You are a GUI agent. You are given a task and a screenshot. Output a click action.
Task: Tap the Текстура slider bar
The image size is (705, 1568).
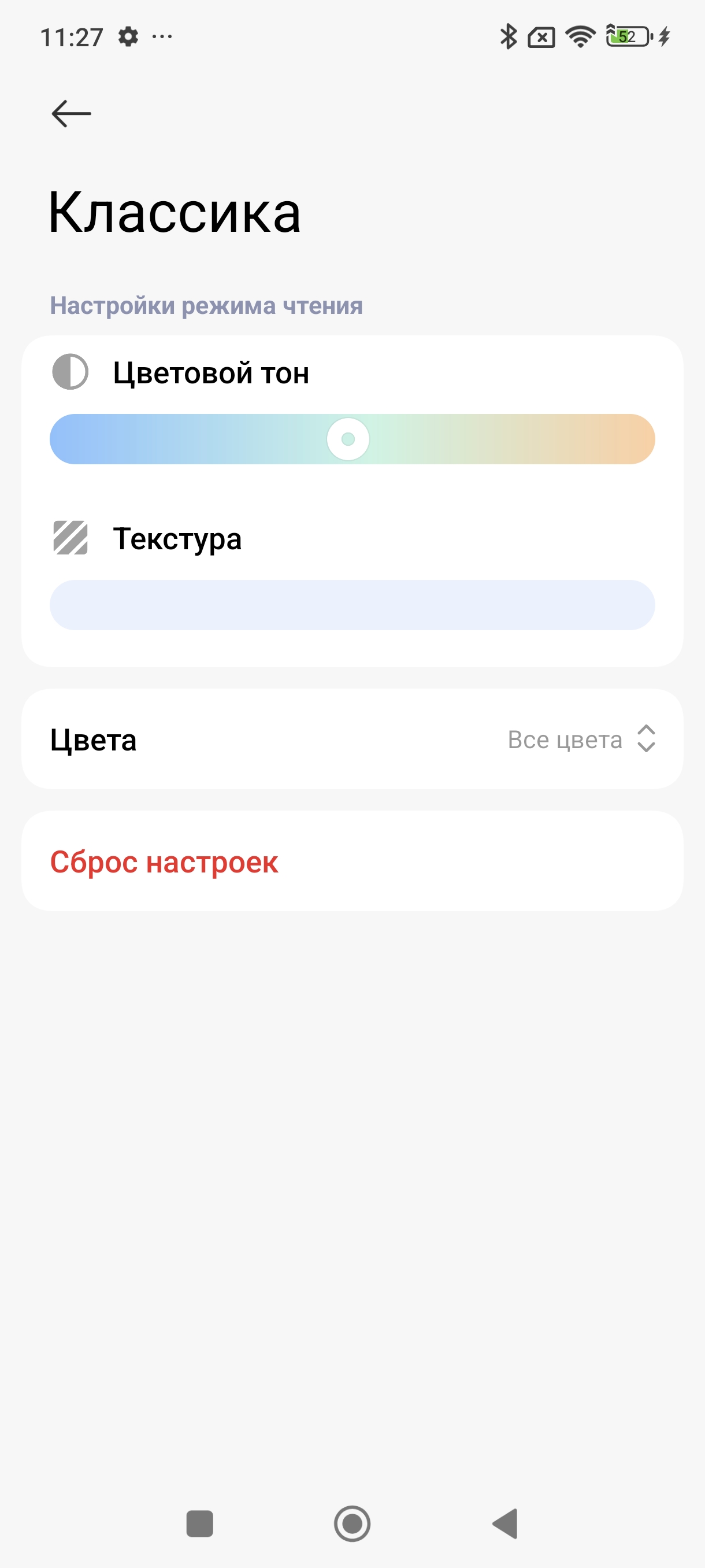pos(352,604)
